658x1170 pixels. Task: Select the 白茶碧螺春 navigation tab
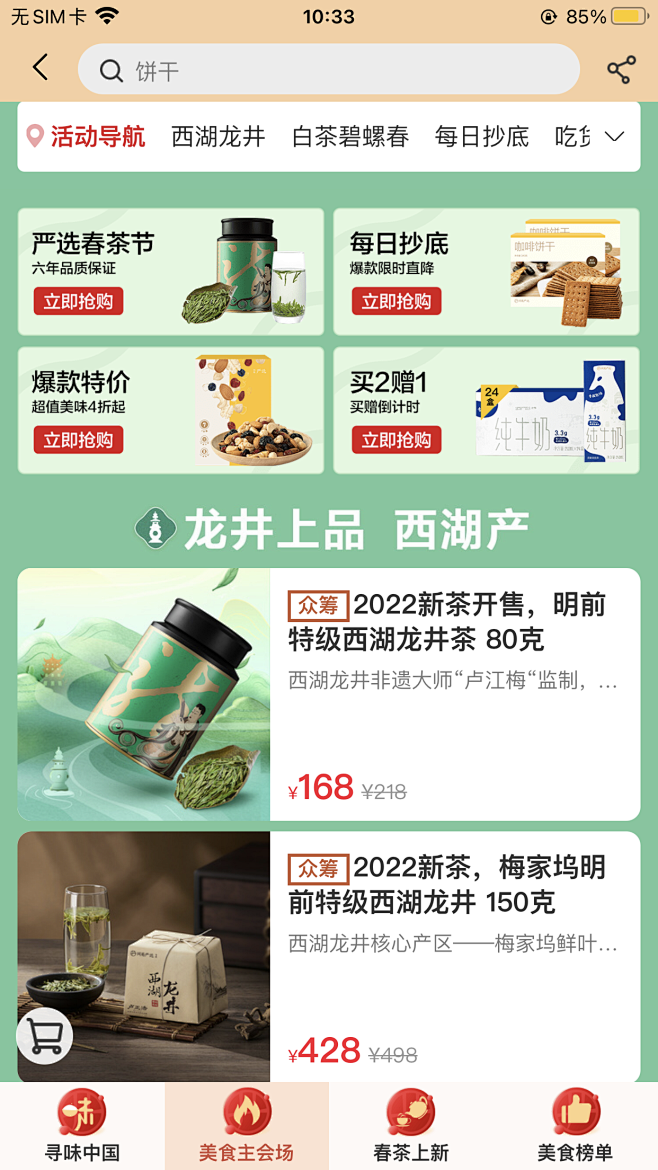click(x=350, y=137)
